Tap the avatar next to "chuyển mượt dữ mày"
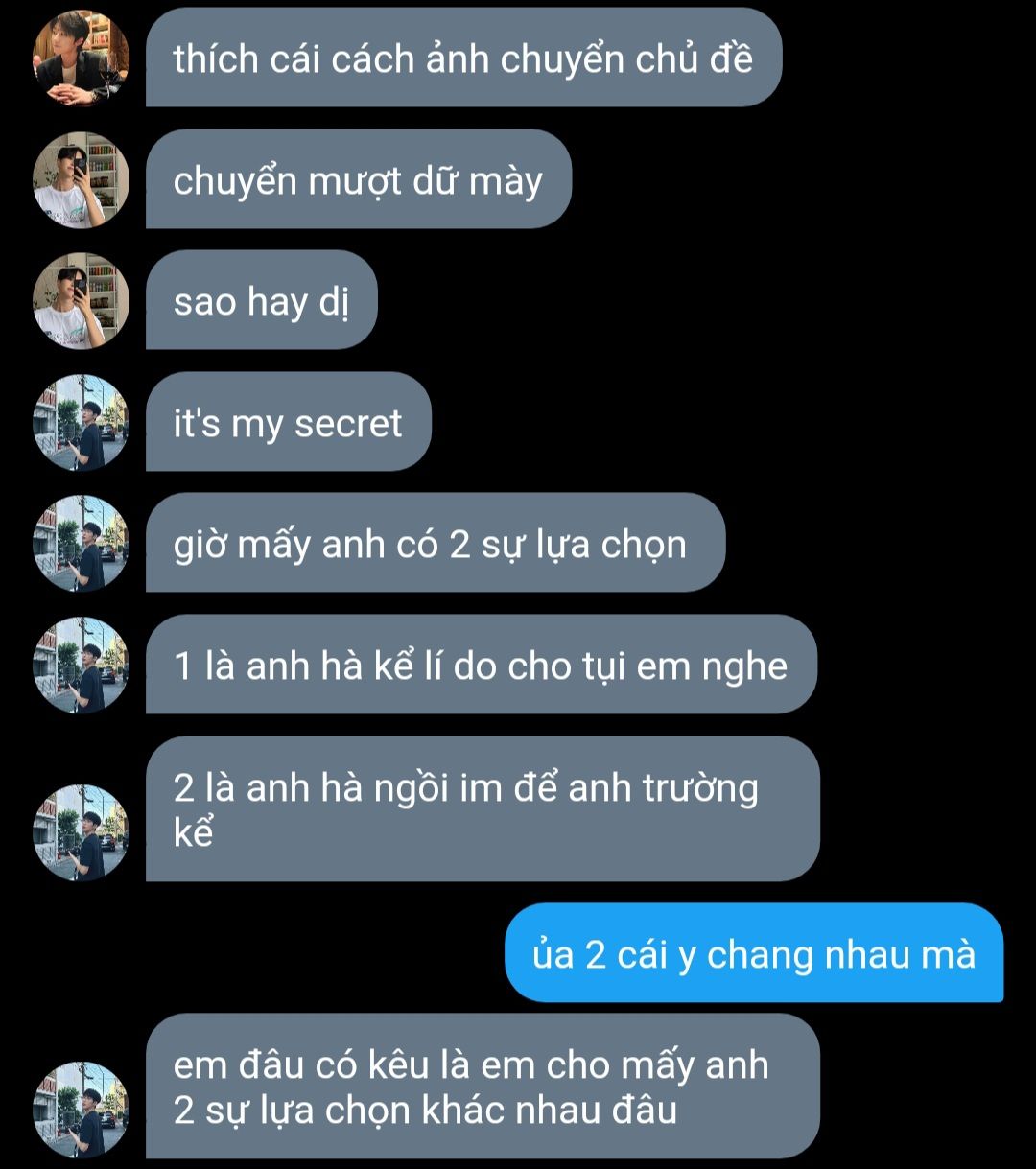 pyautogui.click(x=81, y=180)
